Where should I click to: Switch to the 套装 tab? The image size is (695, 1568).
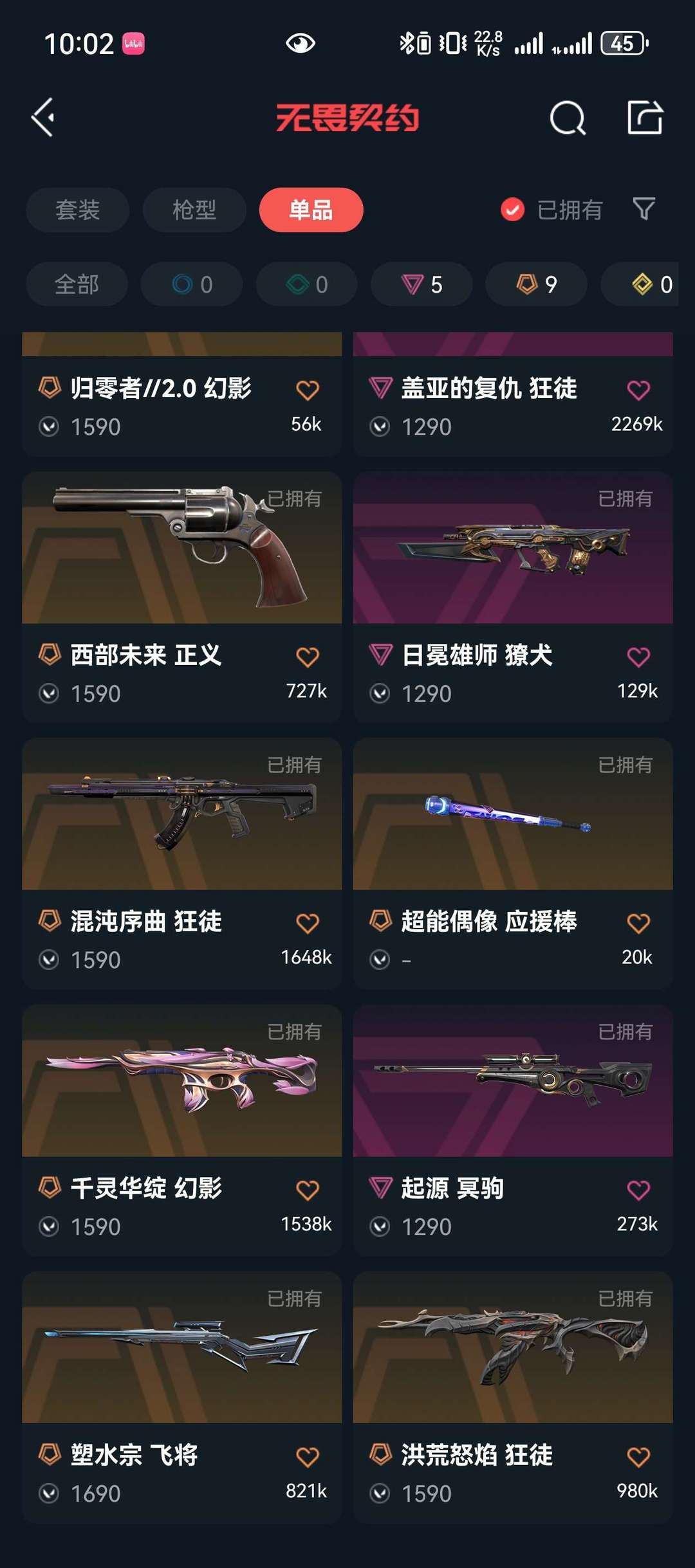click(x=78, y=210)
